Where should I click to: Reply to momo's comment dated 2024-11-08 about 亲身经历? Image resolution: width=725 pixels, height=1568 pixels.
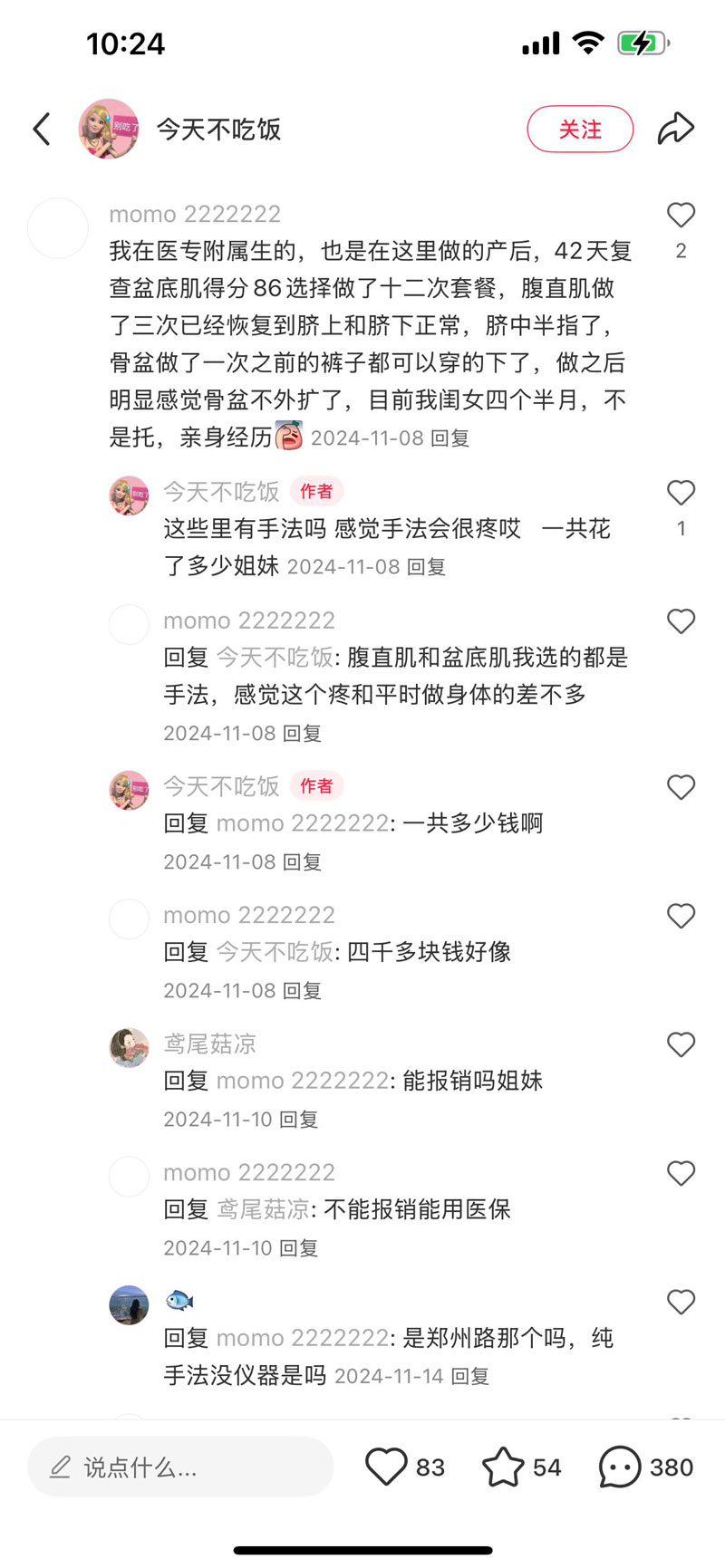(x=449, y=438)
